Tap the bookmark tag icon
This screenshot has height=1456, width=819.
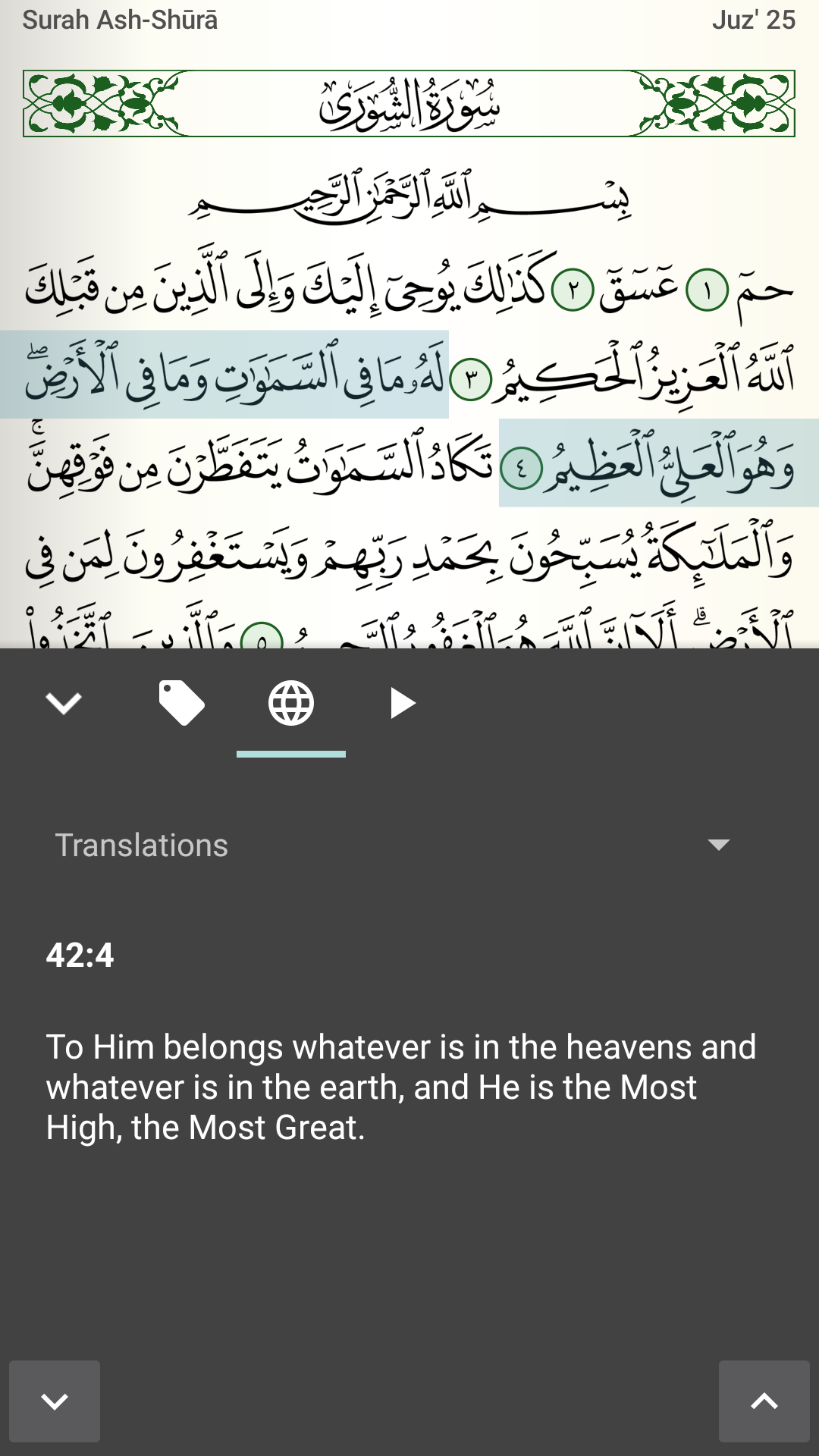[182, 701]
